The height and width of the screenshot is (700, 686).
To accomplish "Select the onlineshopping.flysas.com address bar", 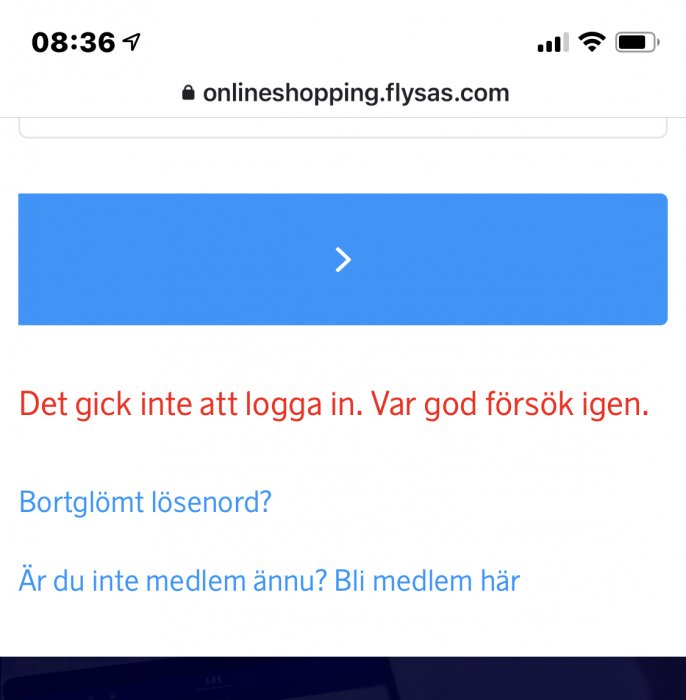I will [x=345, y=93].
